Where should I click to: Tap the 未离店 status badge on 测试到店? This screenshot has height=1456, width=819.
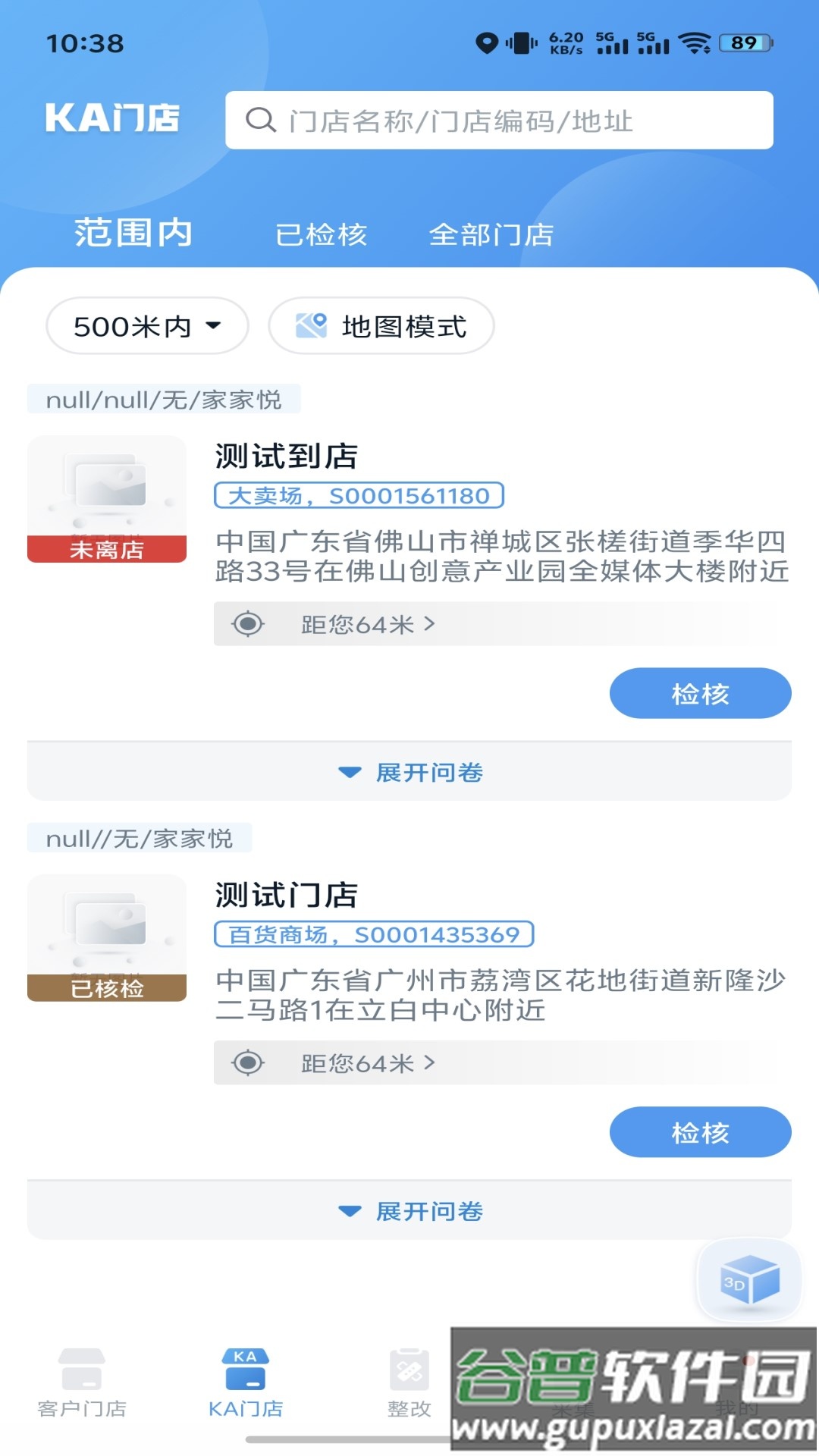tap(106, 552)
